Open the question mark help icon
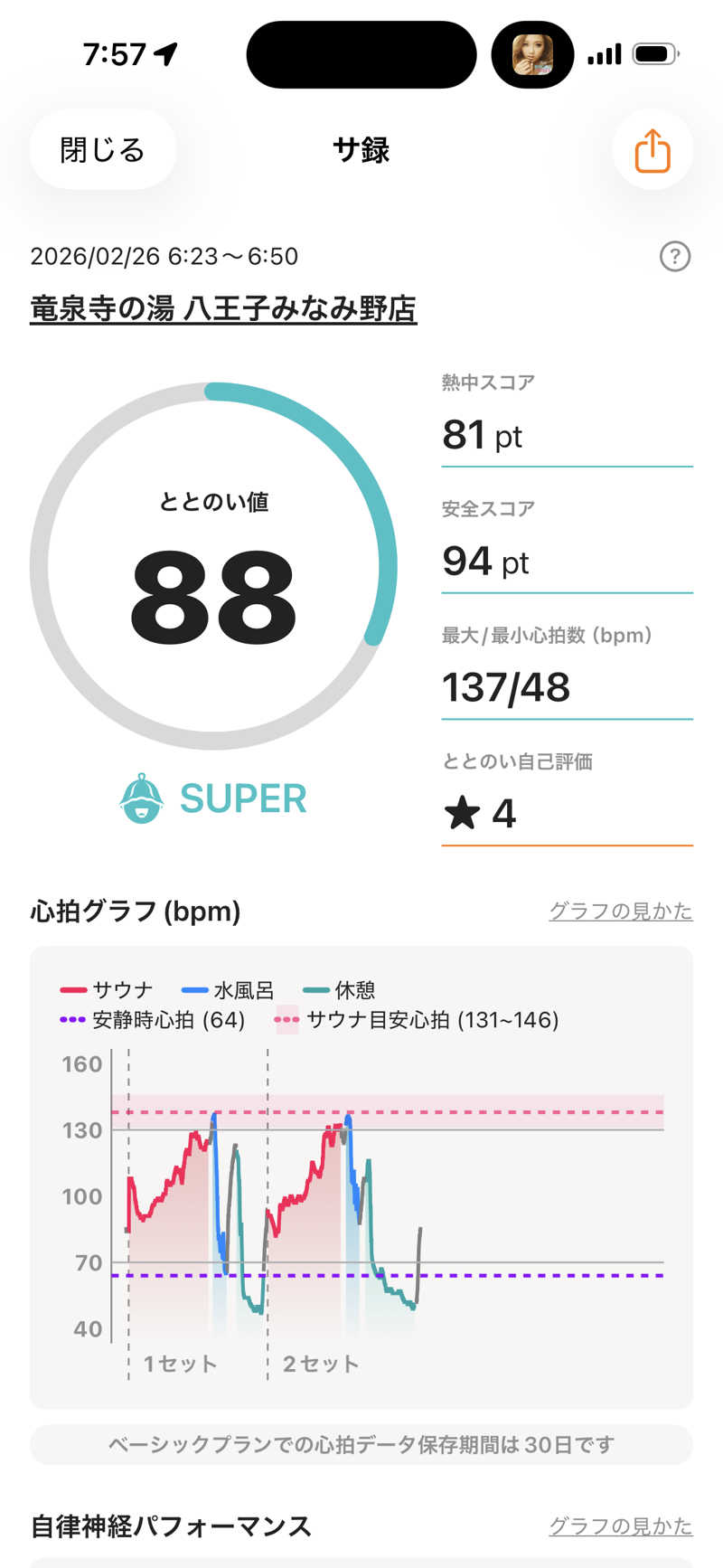The image size is (723, 1568). (675, 257)
